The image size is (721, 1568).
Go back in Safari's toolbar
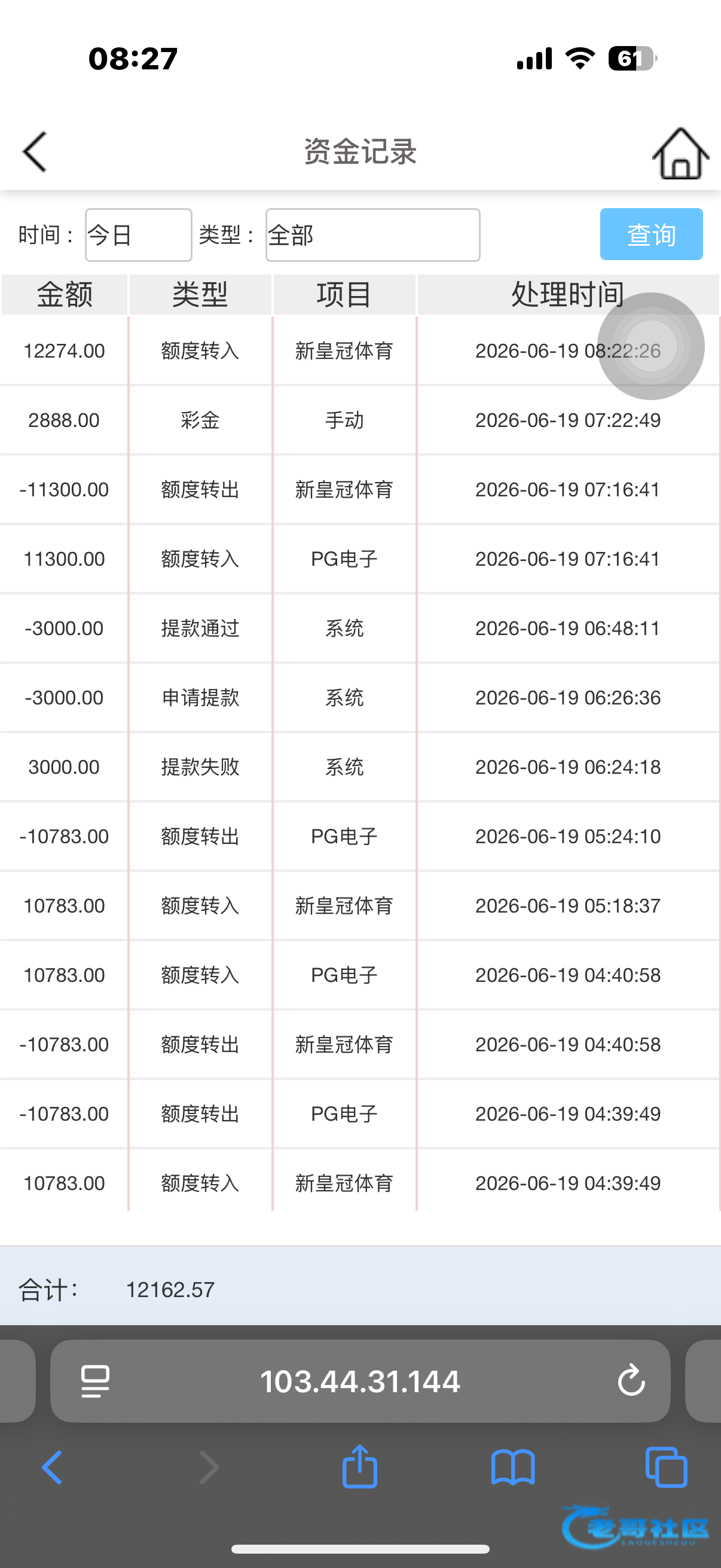(53, 1468)
